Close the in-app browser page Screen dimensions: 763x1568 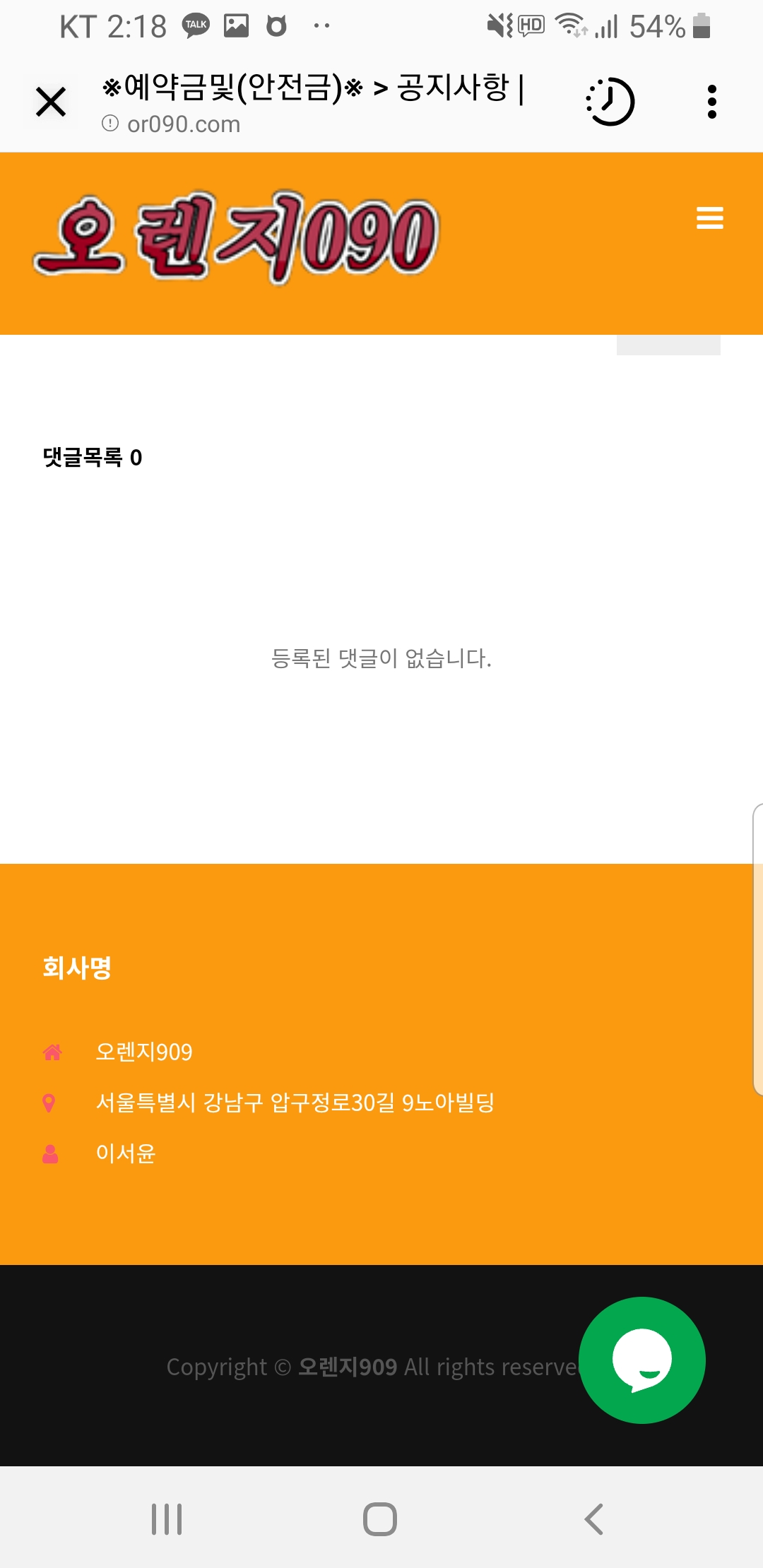(x=51, y=102)
